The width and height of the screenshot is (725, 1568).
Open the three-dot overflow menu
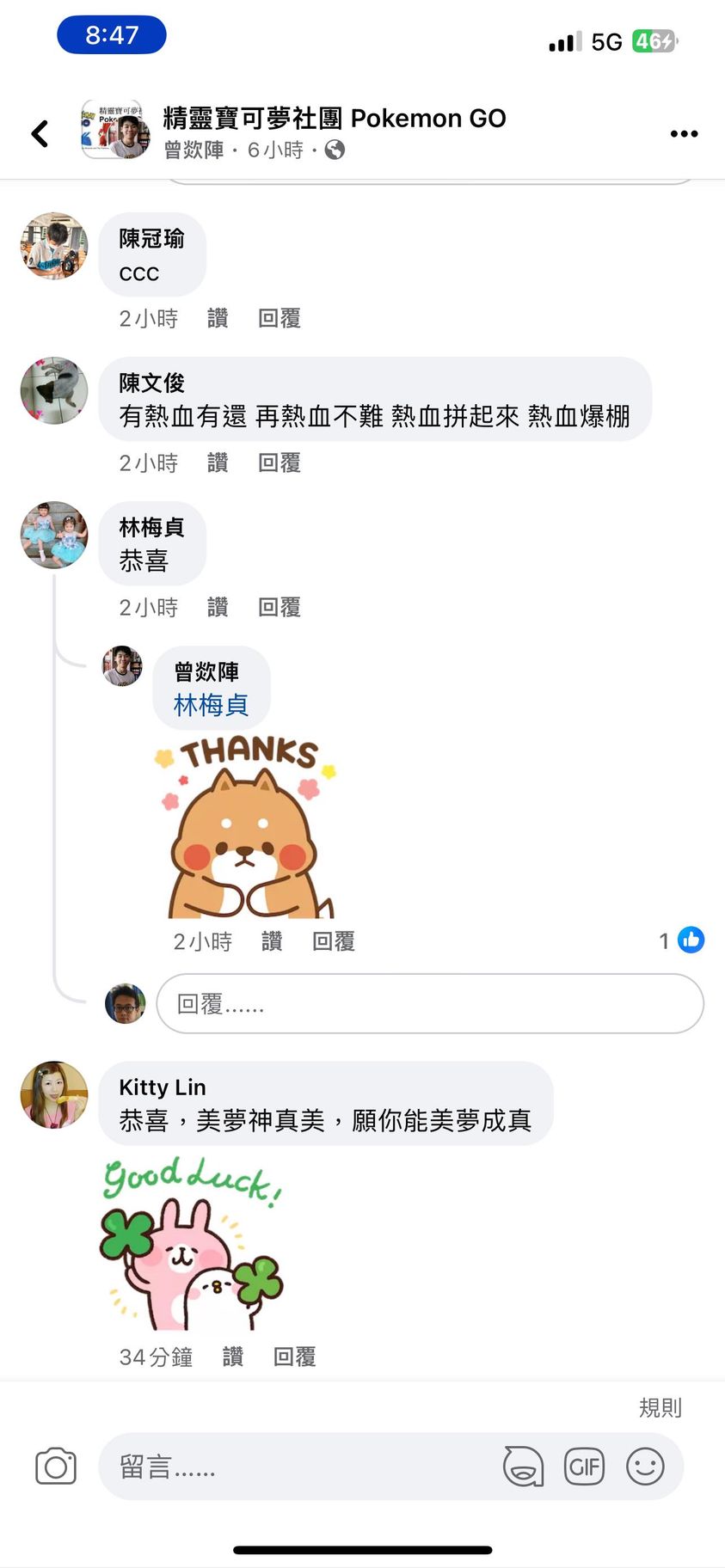pyautogui.click(x=684, y=133)
